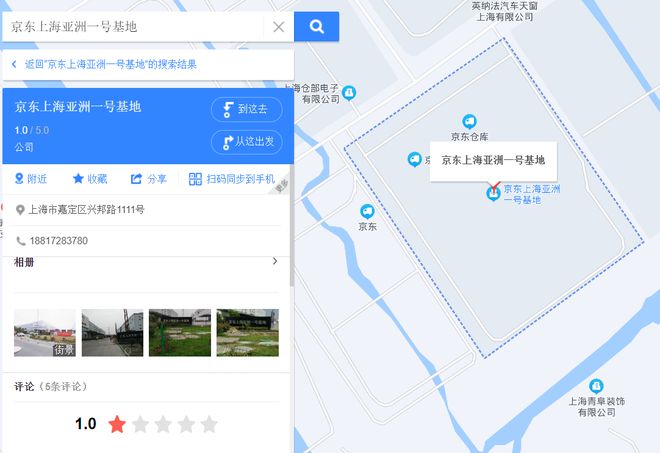The height and width of the screenshot is (453, 660).
Task: Save this place with 收藏
Action: (x=89, y=179)
